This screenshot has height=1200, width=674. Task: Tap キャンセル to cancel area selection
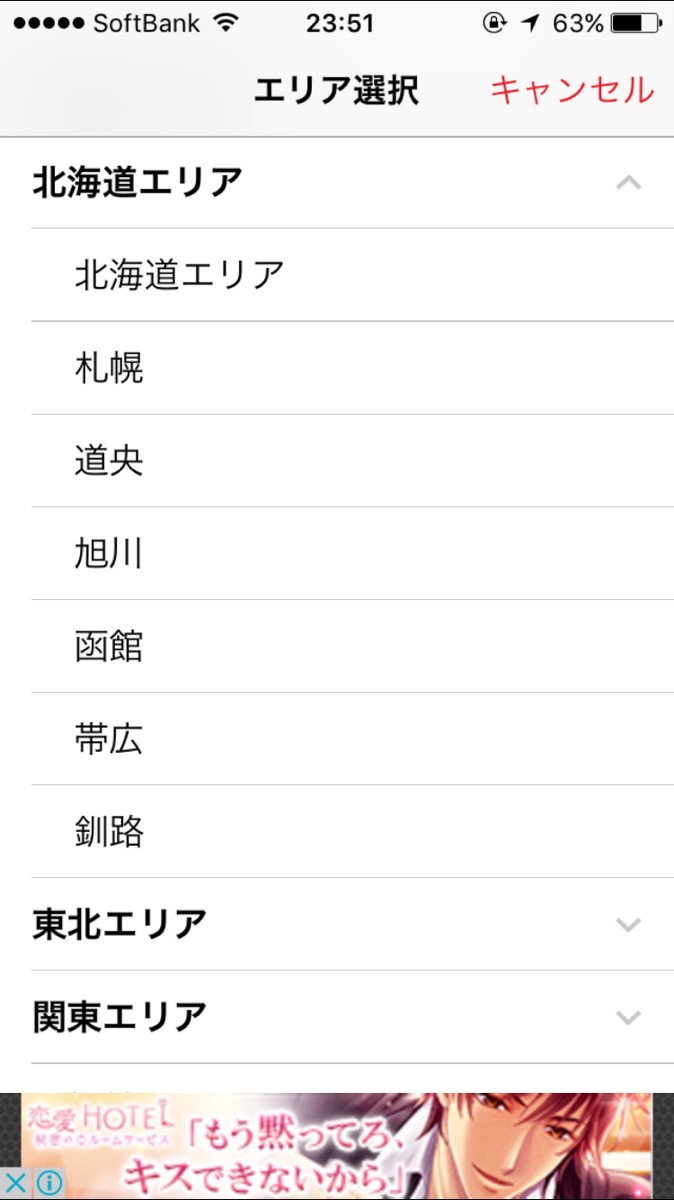pos(571,90)
